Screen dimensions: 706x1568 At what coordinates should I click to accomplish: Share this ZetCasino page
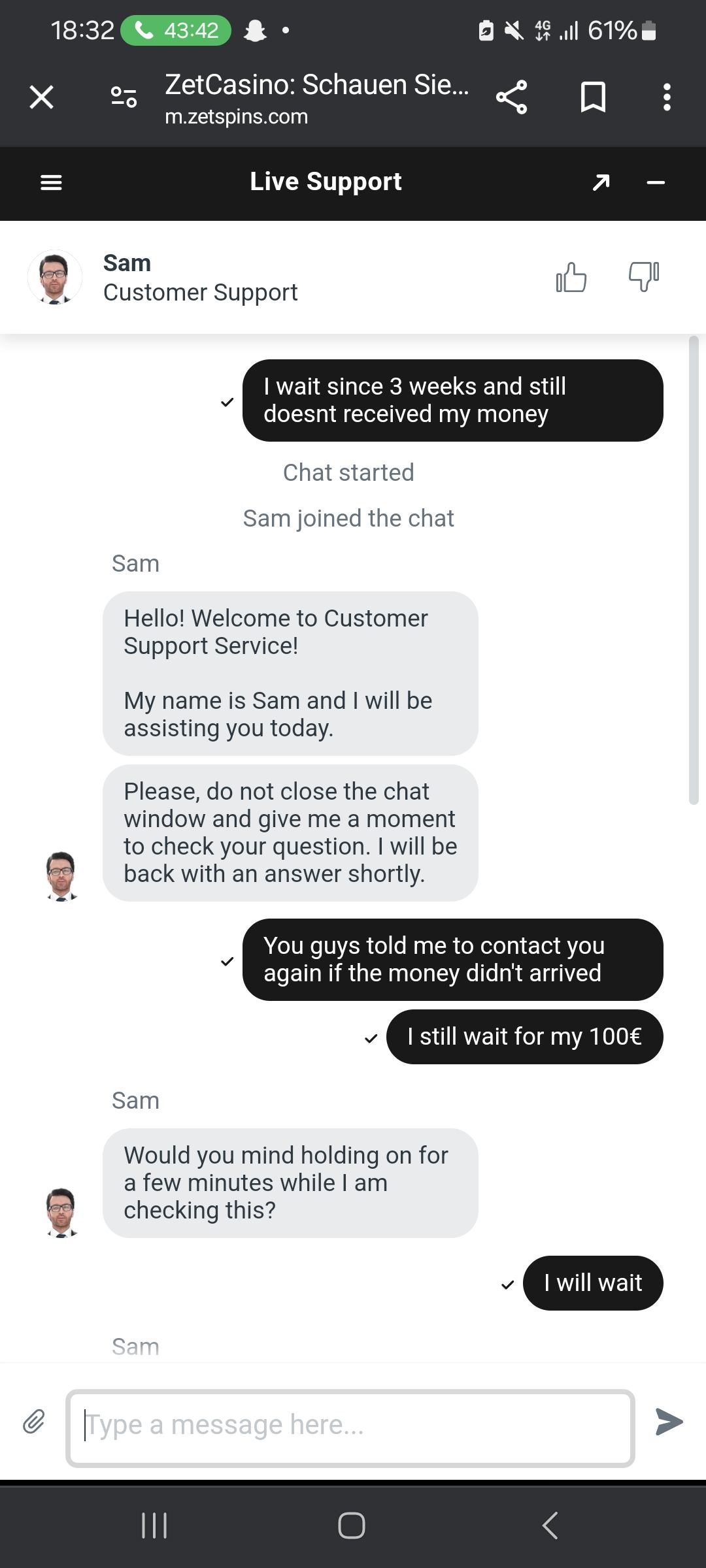coord(511,97)
